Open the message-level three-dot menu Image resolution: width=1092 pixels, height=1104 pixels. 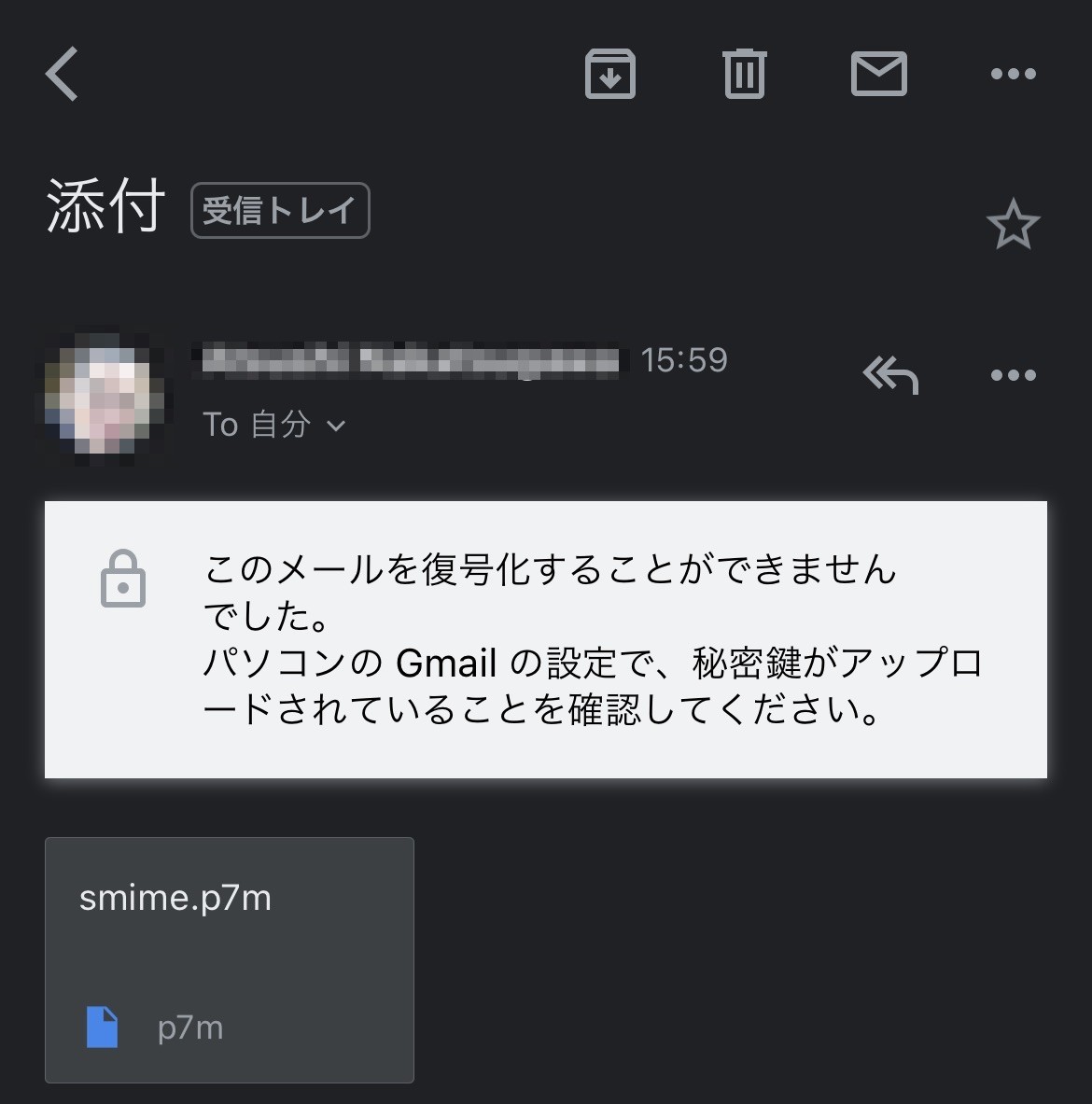(1013, 374)
